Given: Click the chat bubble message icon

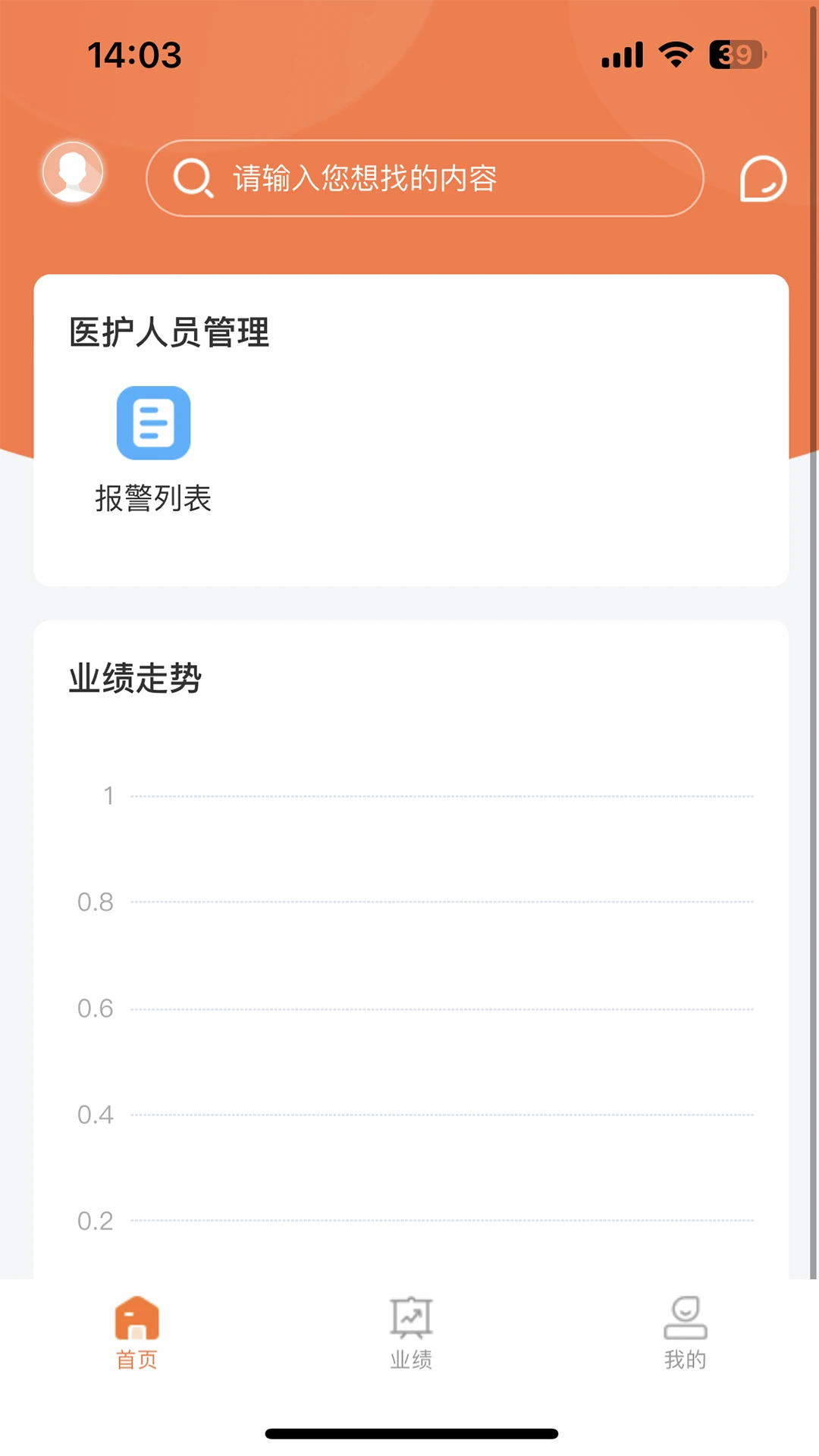Looking at the screenshot, I should [763, 179].
